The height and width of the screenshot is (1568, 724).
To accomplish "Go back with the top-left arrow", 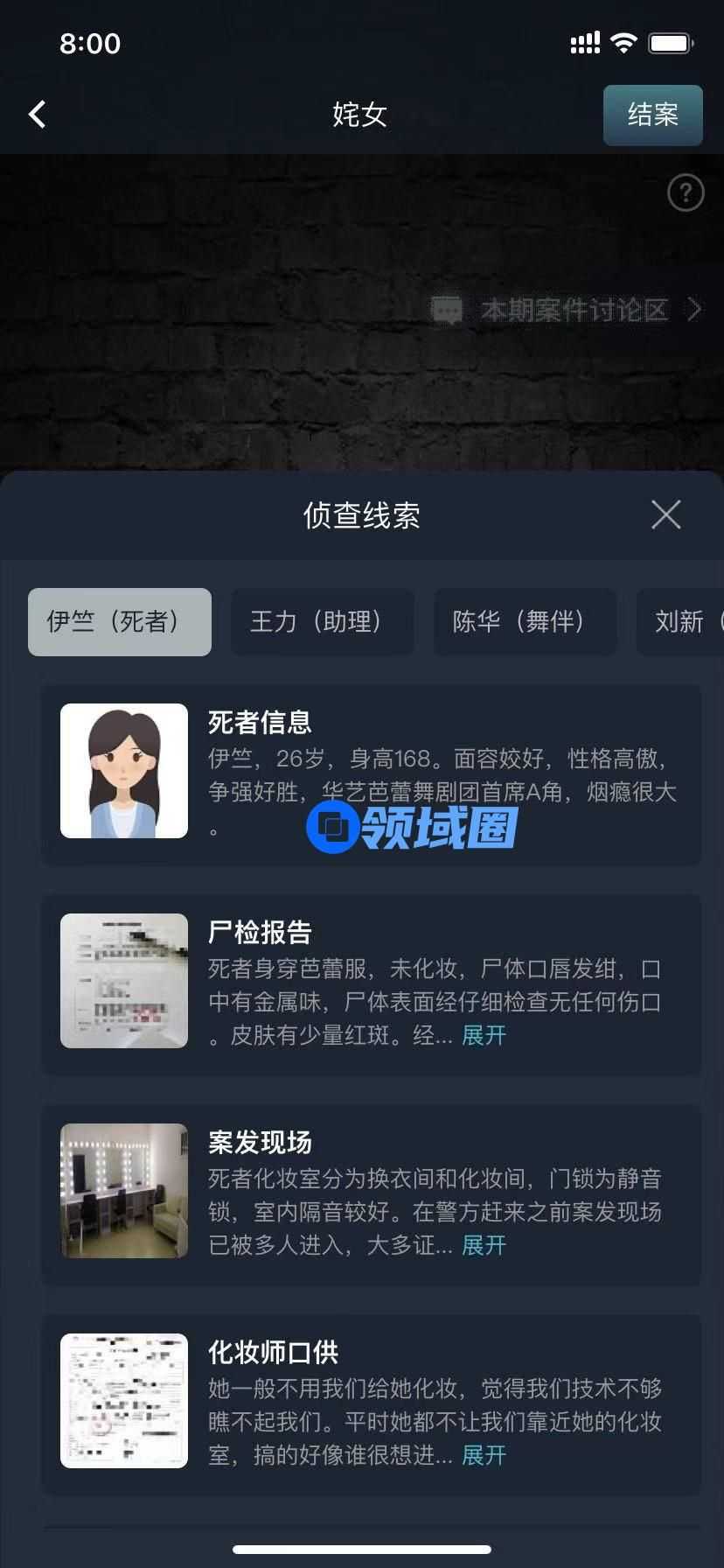I will click(x=37, y=114).
